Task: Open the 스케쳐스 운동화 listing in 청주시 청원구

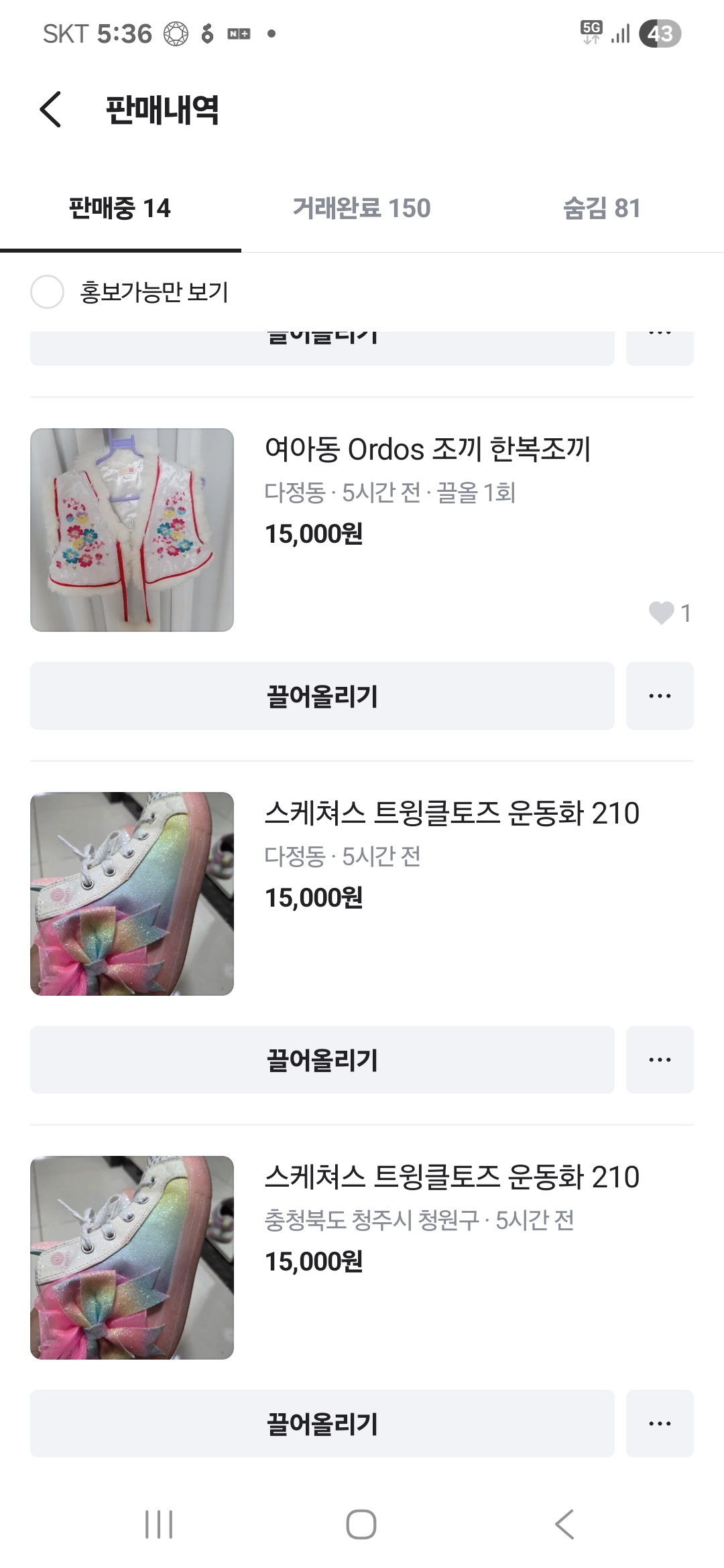Action: pos(452,1177)
